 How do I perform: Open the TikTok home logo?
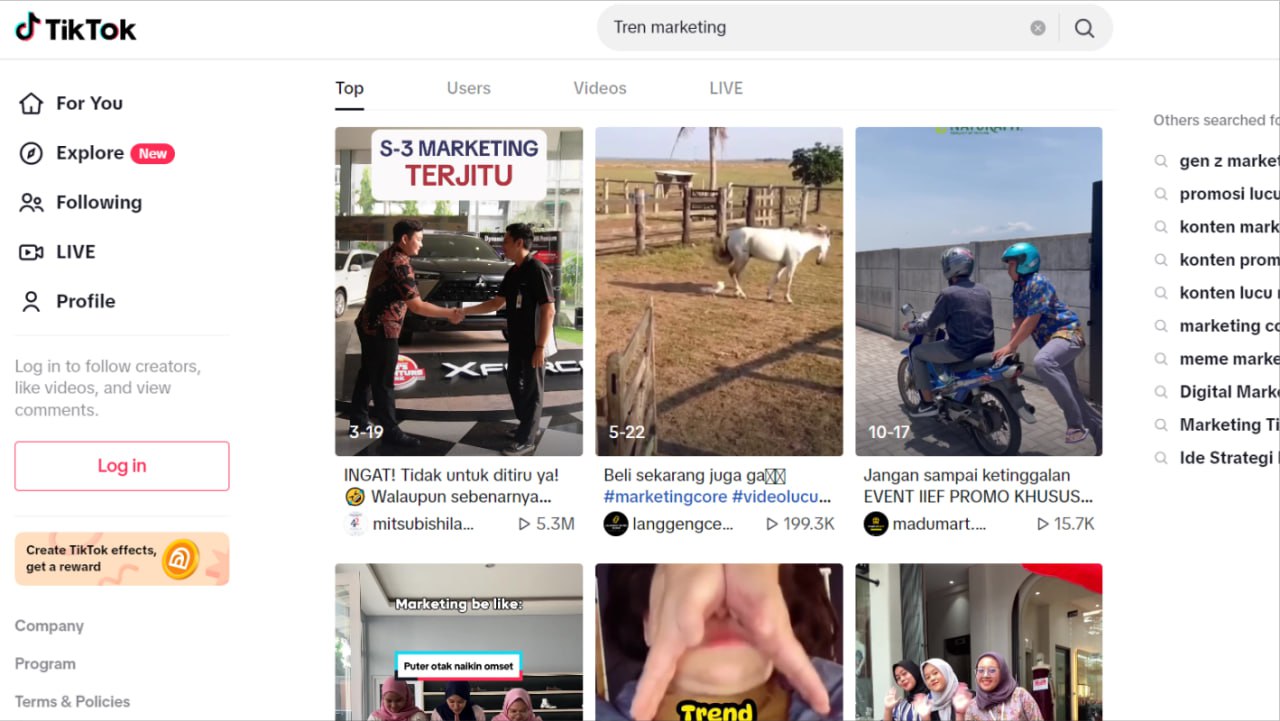click(x=76, y=28)
